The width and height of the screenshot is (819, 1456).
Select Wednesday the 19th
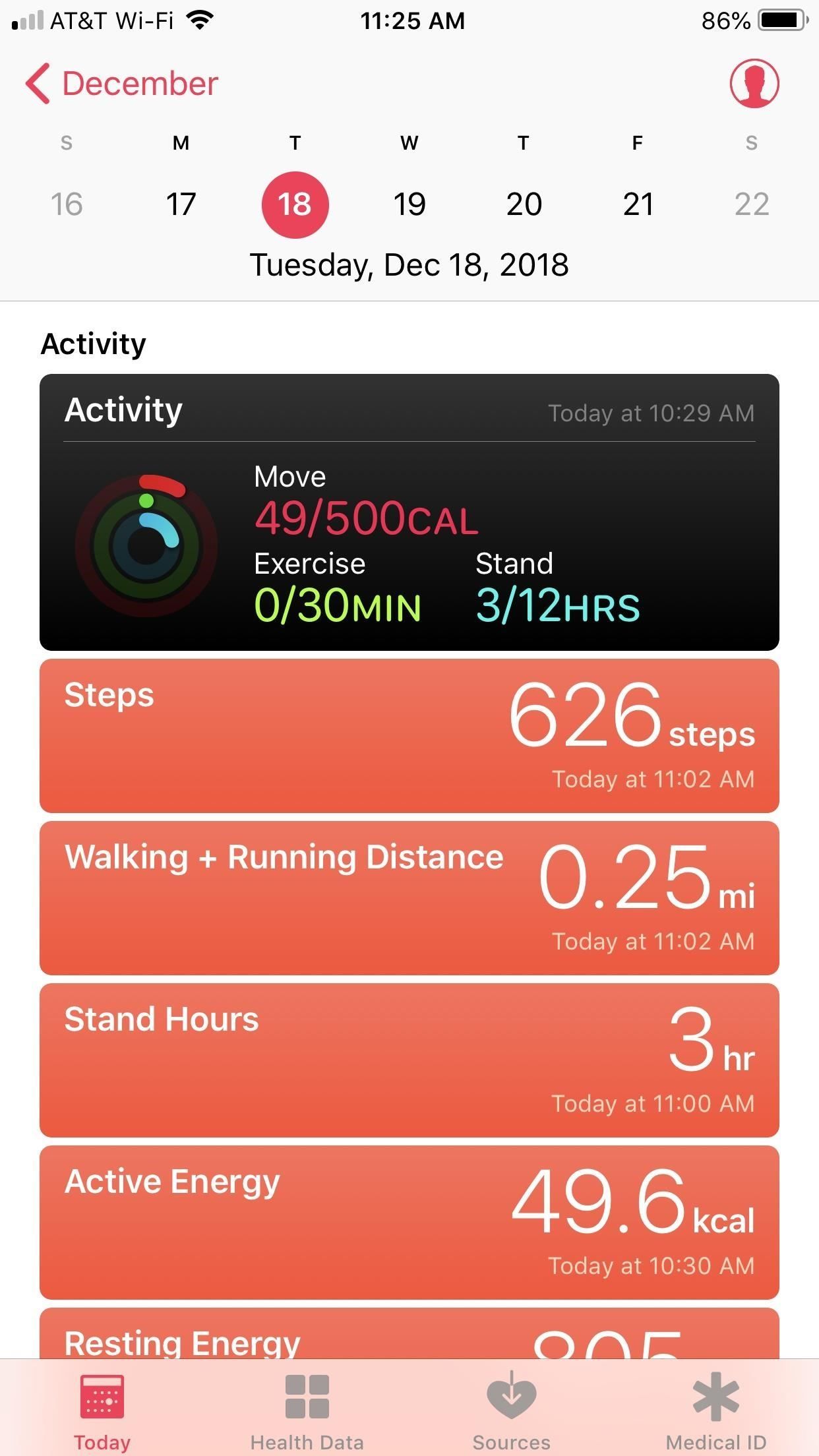(409, 204)
